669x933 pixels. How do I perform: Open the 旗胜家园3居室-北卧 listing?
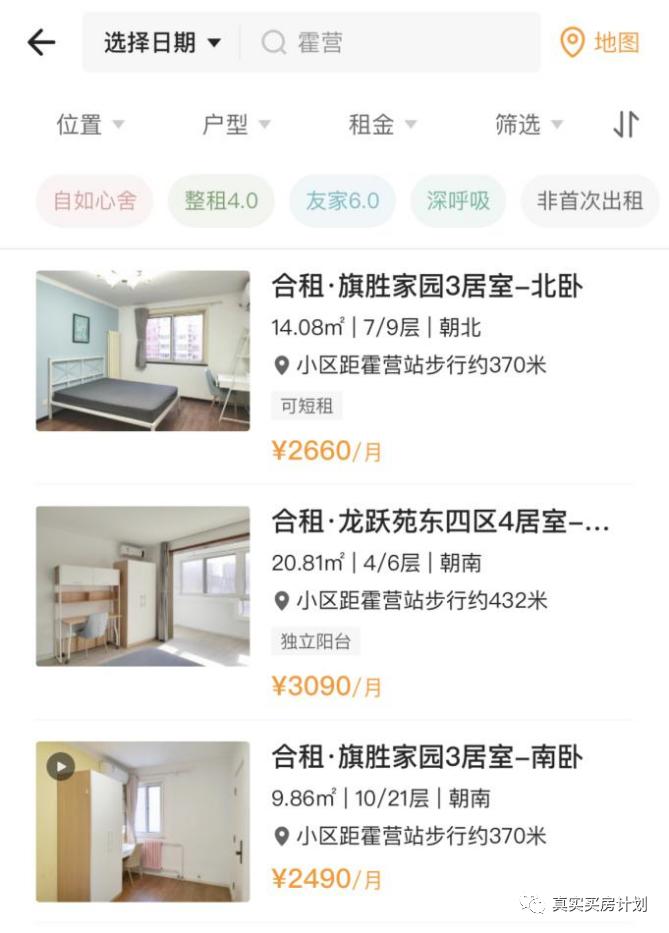click(427, 287)
